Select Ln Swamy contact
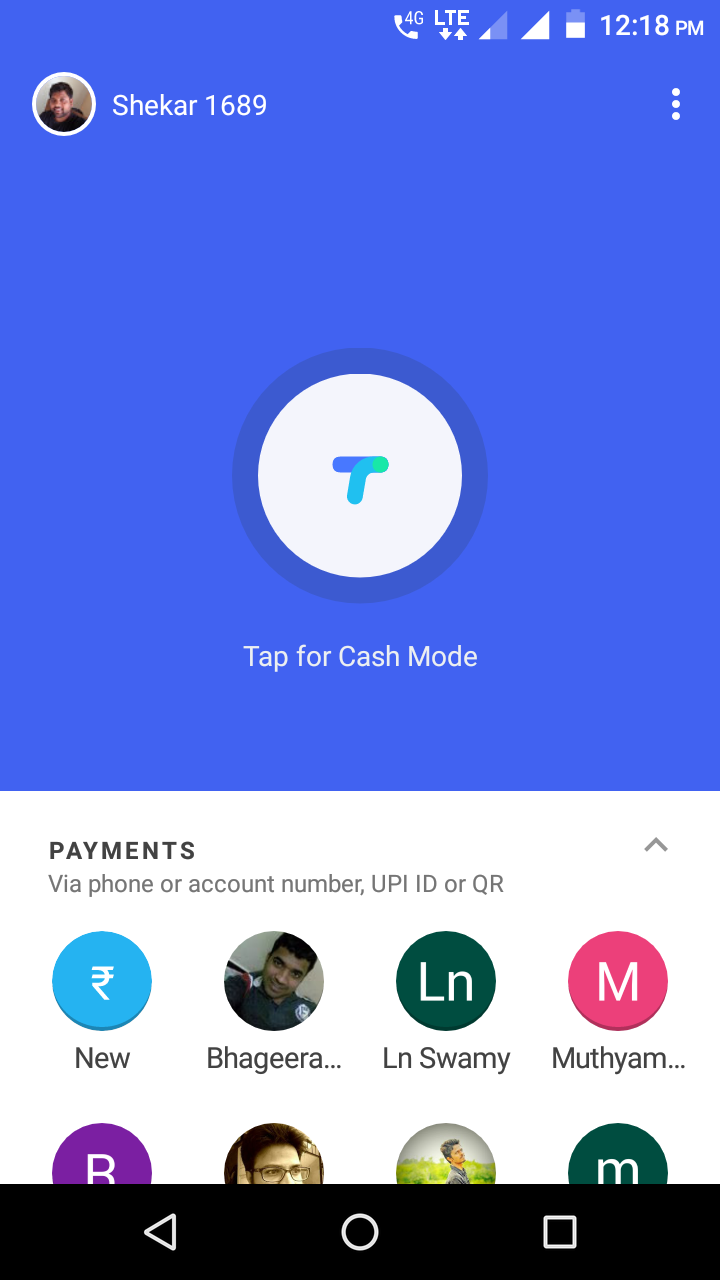This screenshot has height=1280, width=720. click(446, 981)
